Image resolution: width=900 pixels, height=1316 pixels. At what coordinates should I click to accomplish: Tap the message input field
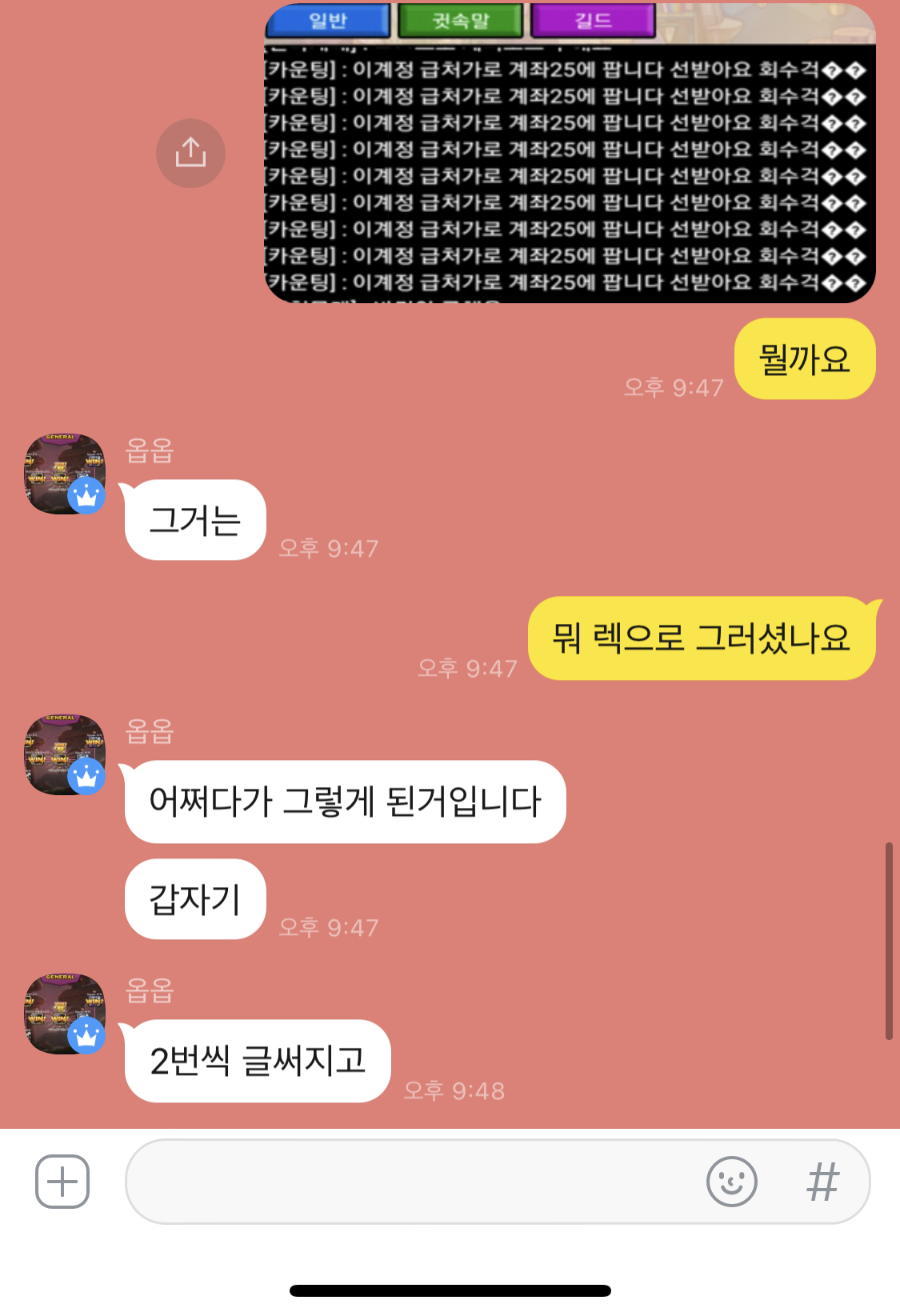[408, 1182]
